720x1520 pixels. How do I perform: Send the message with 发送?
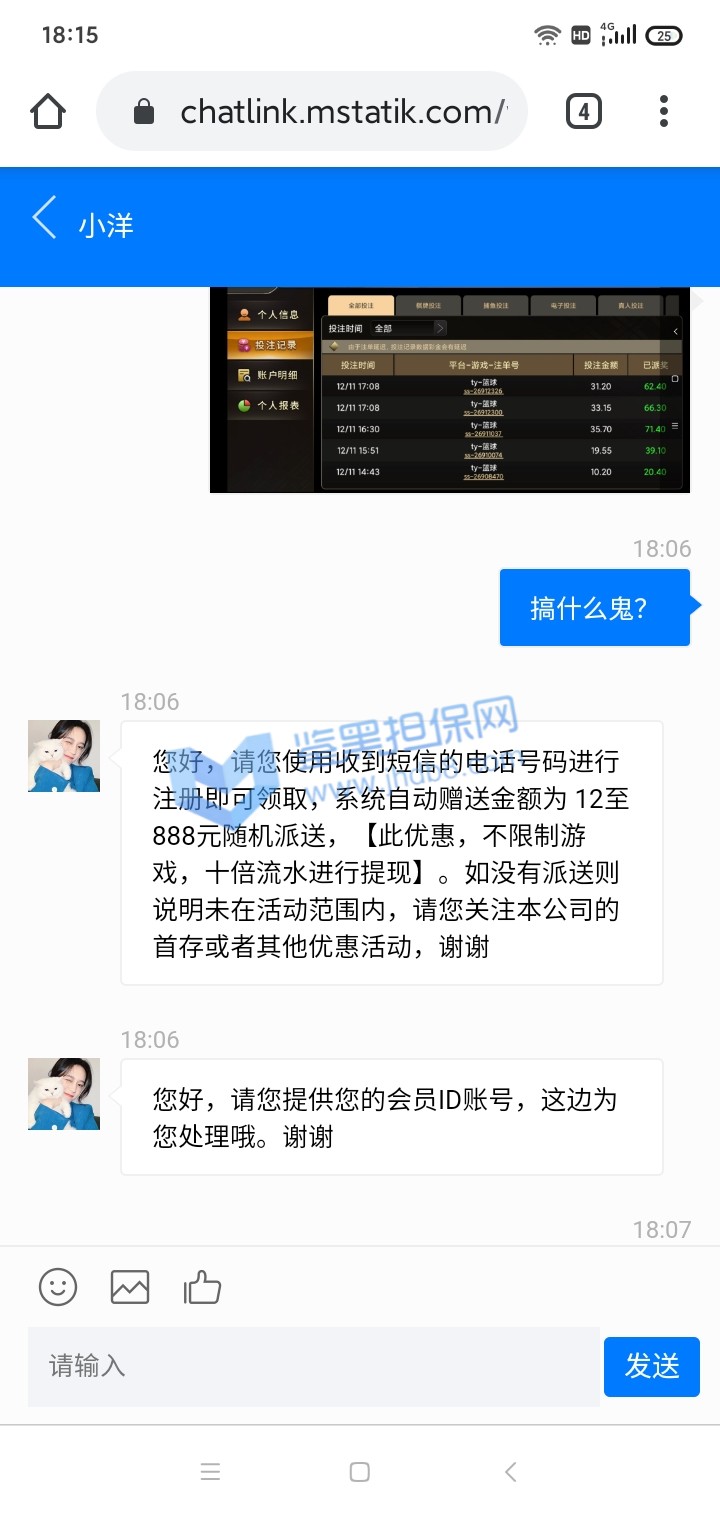(651, 1366)
